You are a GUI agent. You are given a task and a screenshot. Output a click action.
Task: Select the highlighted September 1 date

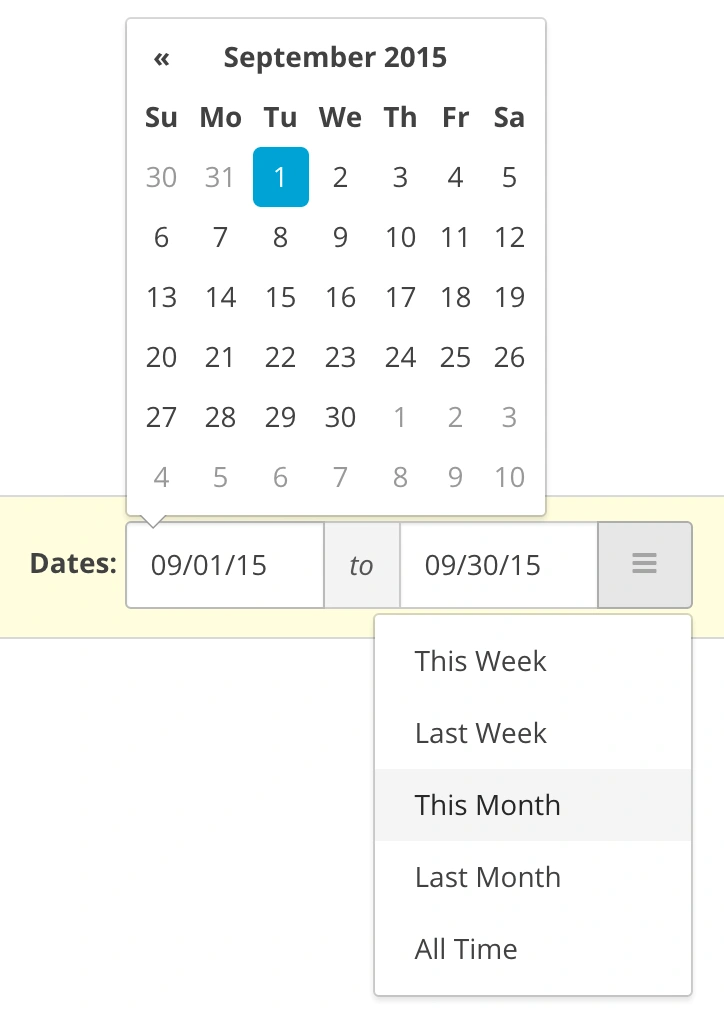(280, 177)
